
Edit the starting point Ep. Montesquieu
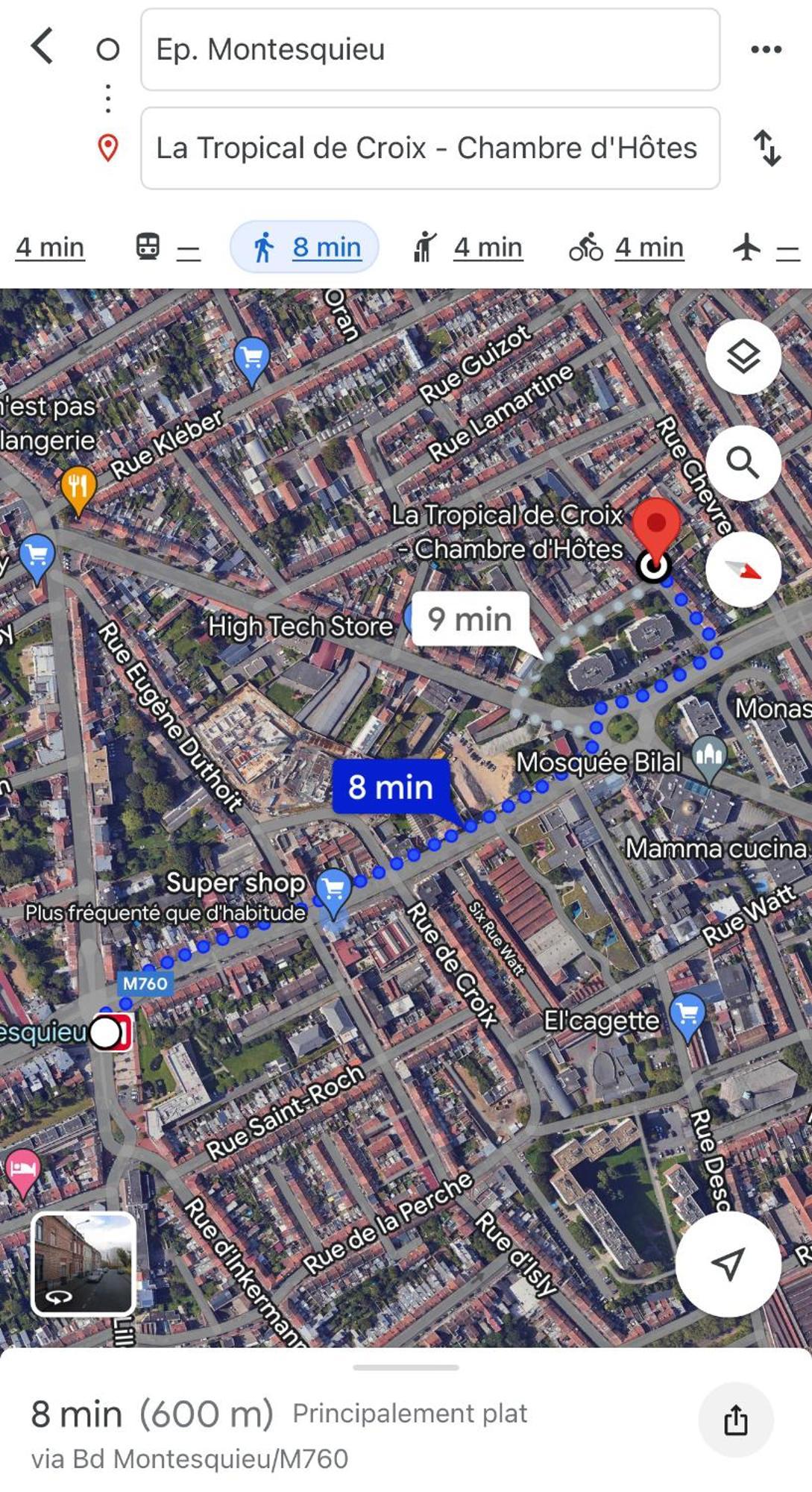point(429,49)
